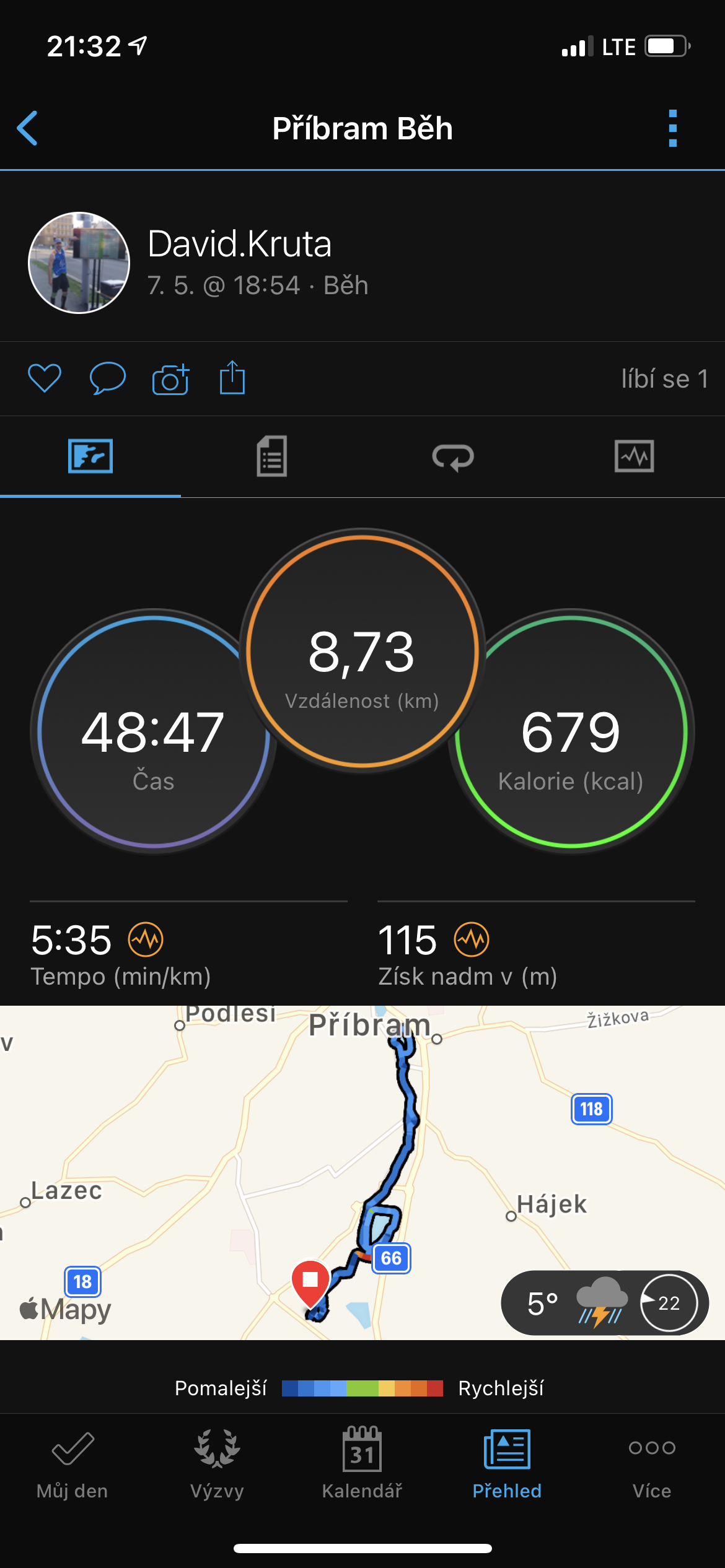The height and width of the screenshot is (1568, 725).
Task: Open the route map of Příbram
Action: coord(362,1172)
